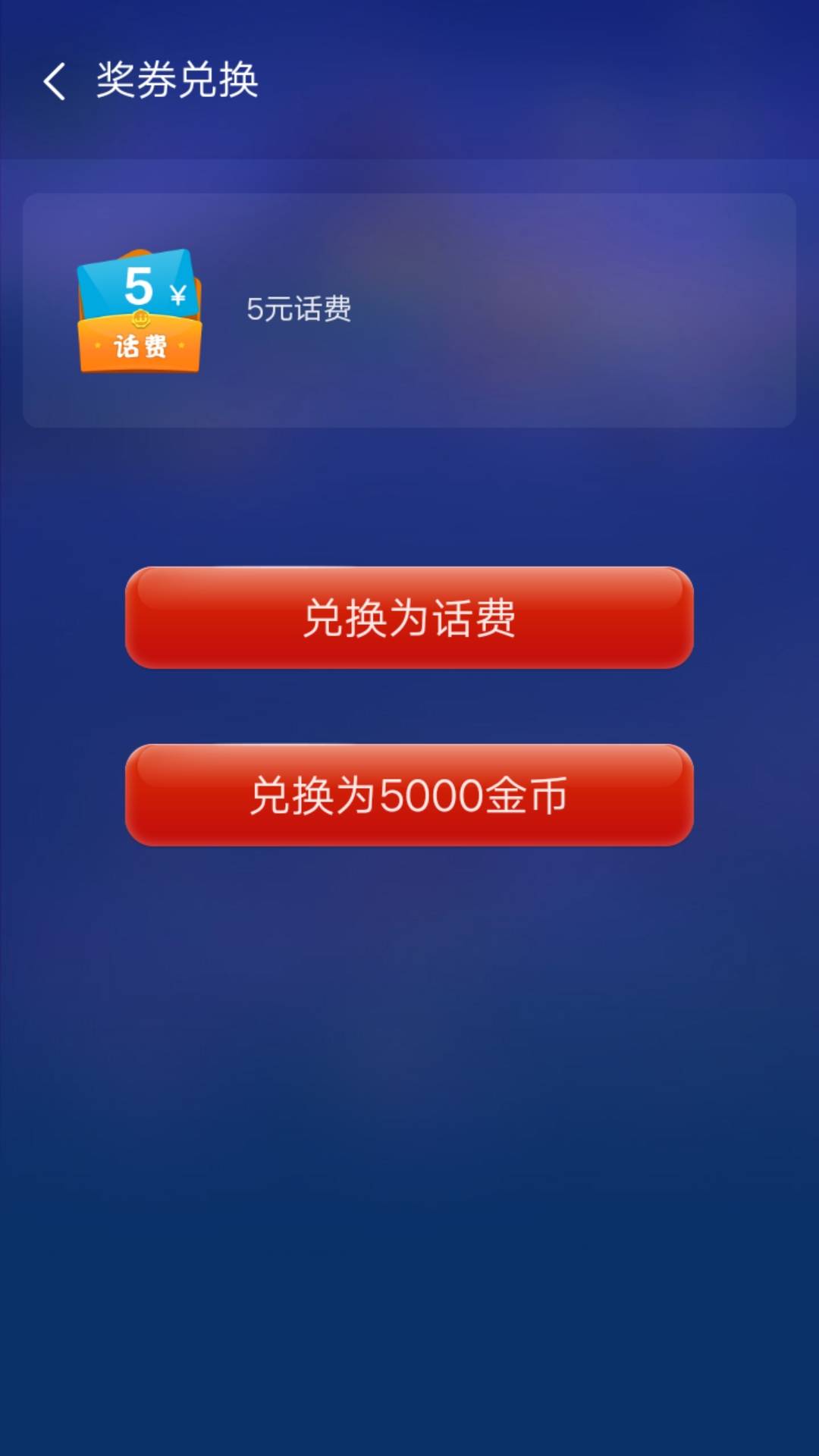Screen dimensions: 819x1456
Task: Click the 5元话费 coupon envelope icon
Action: click(x=140, y=311)
